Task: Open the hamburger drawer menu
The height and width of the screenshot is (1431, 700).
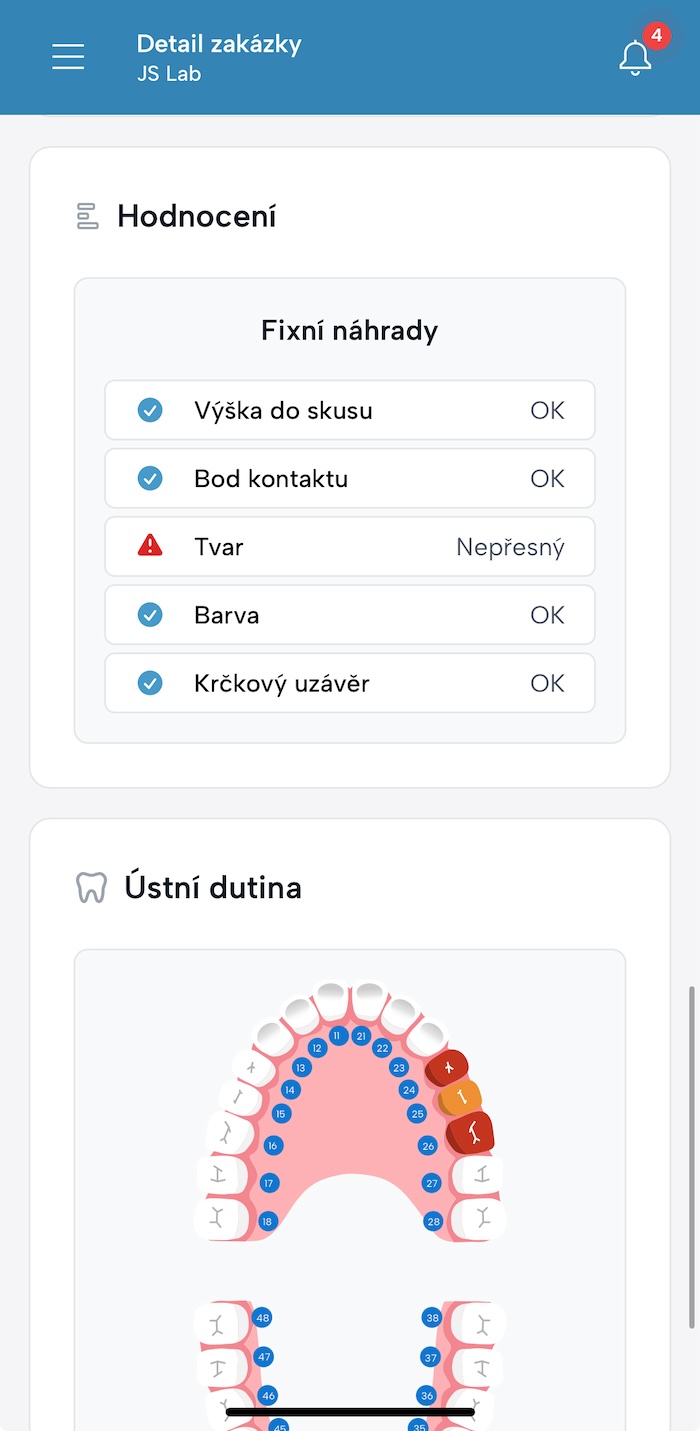Action: pyautogui.click(x=68, y=57)
